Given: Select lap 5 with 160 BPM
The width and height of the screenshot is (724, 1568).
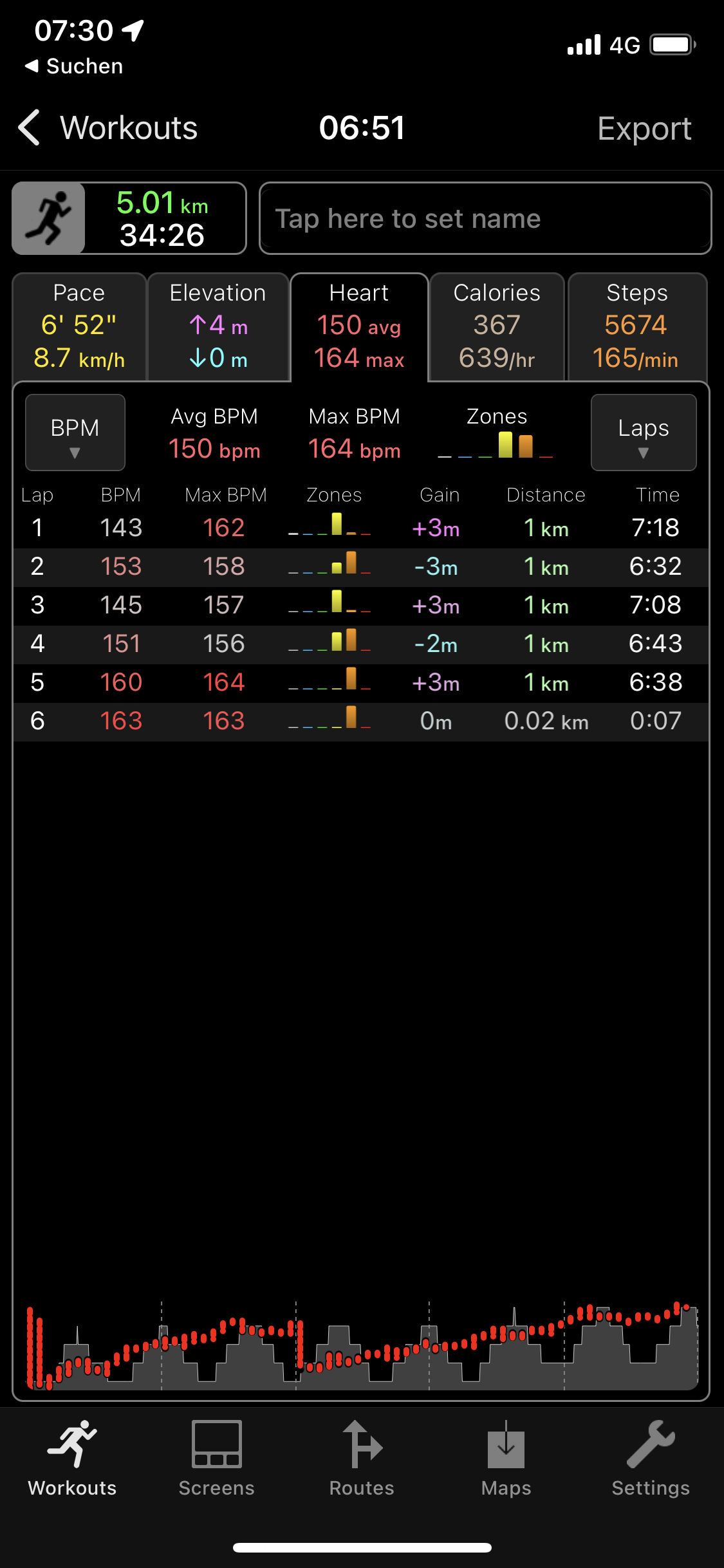Looking at the screenshot, I should coord(360,683).
